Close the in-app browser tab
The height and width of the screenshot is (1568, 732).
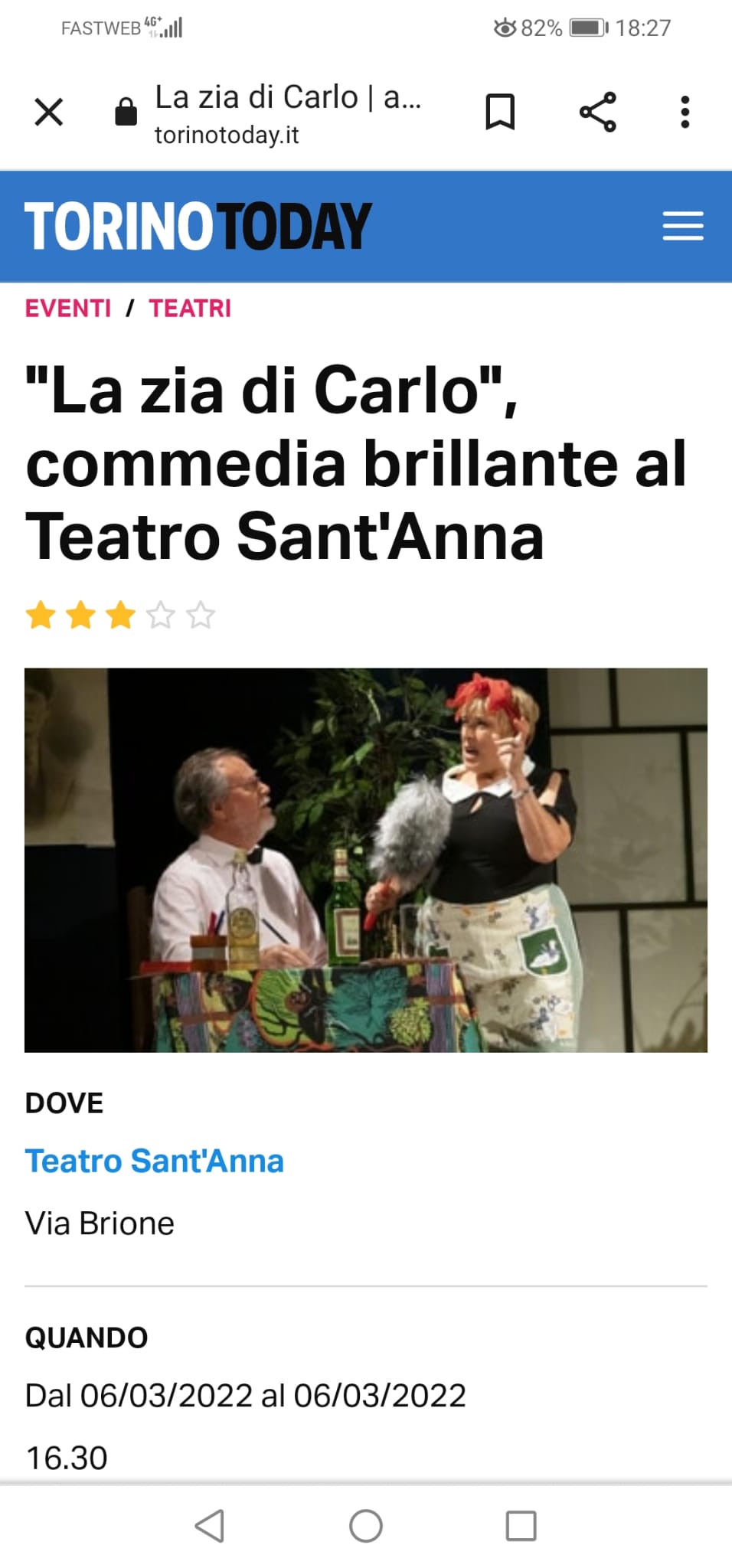point(49,113)
